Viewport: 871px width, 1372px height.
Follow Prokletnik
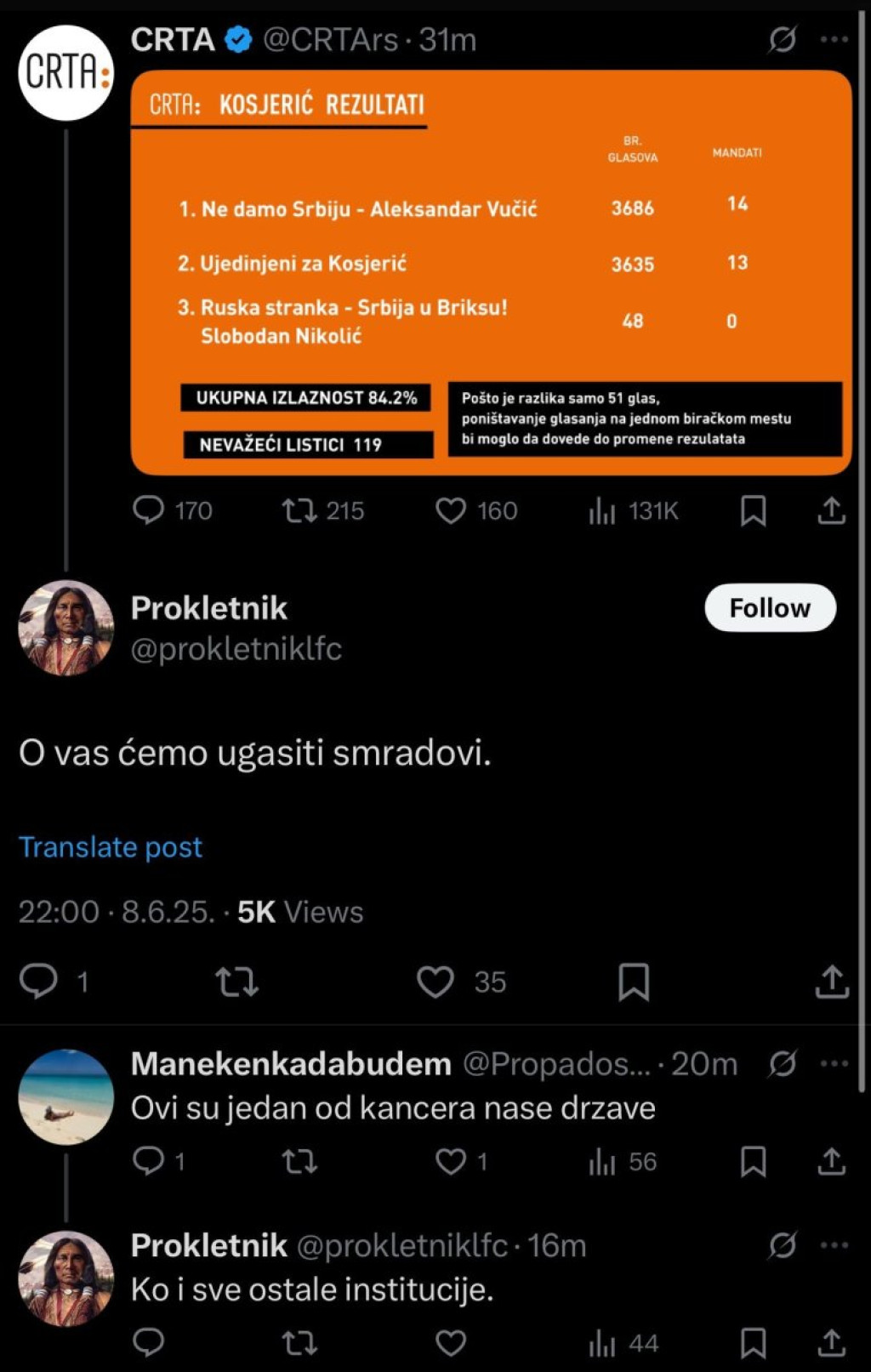tap(770, 607)
